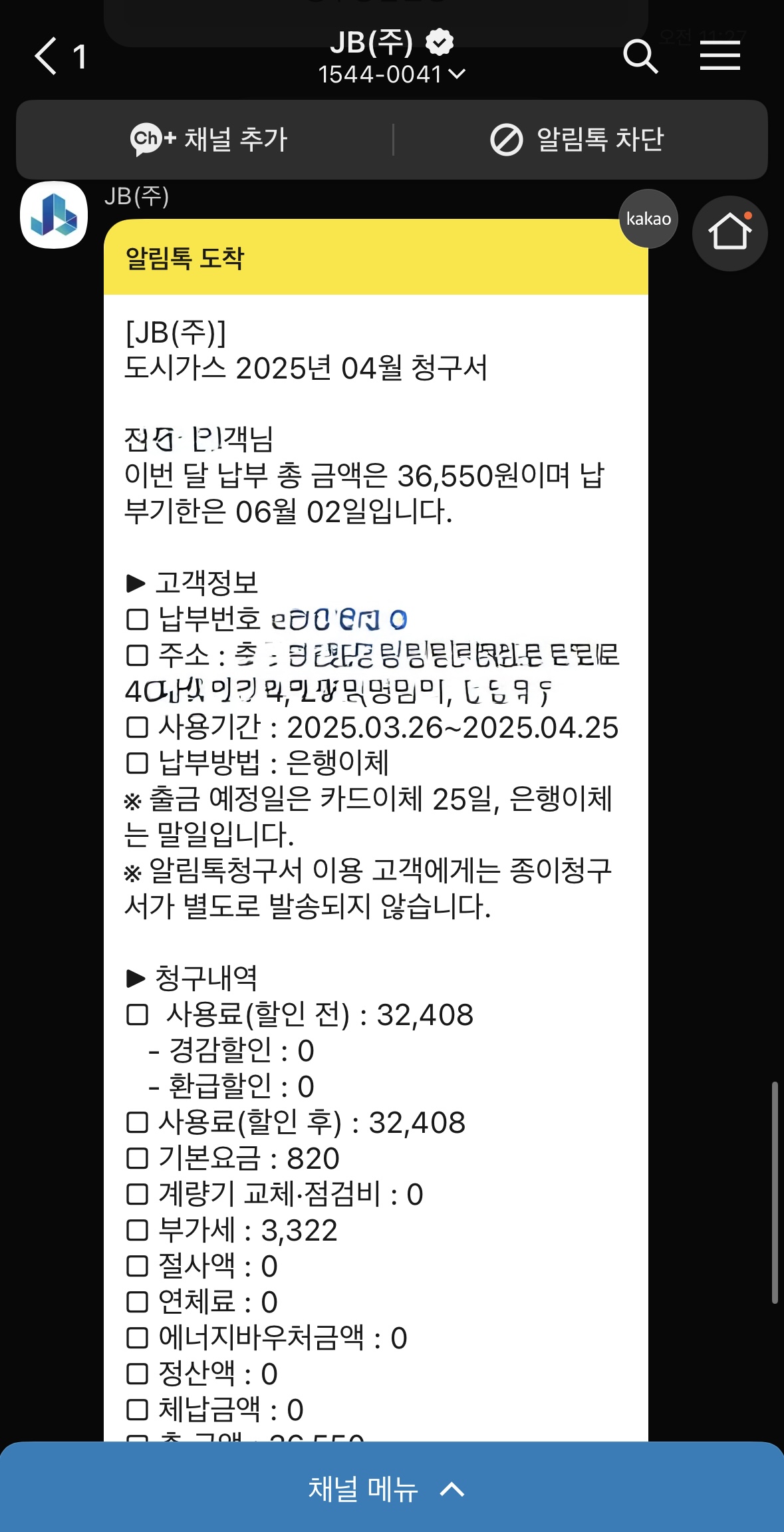Open the JB(주) profile picture
Image resolution: width=784 pixels, height=1532 pixels.
coord(54,215)
